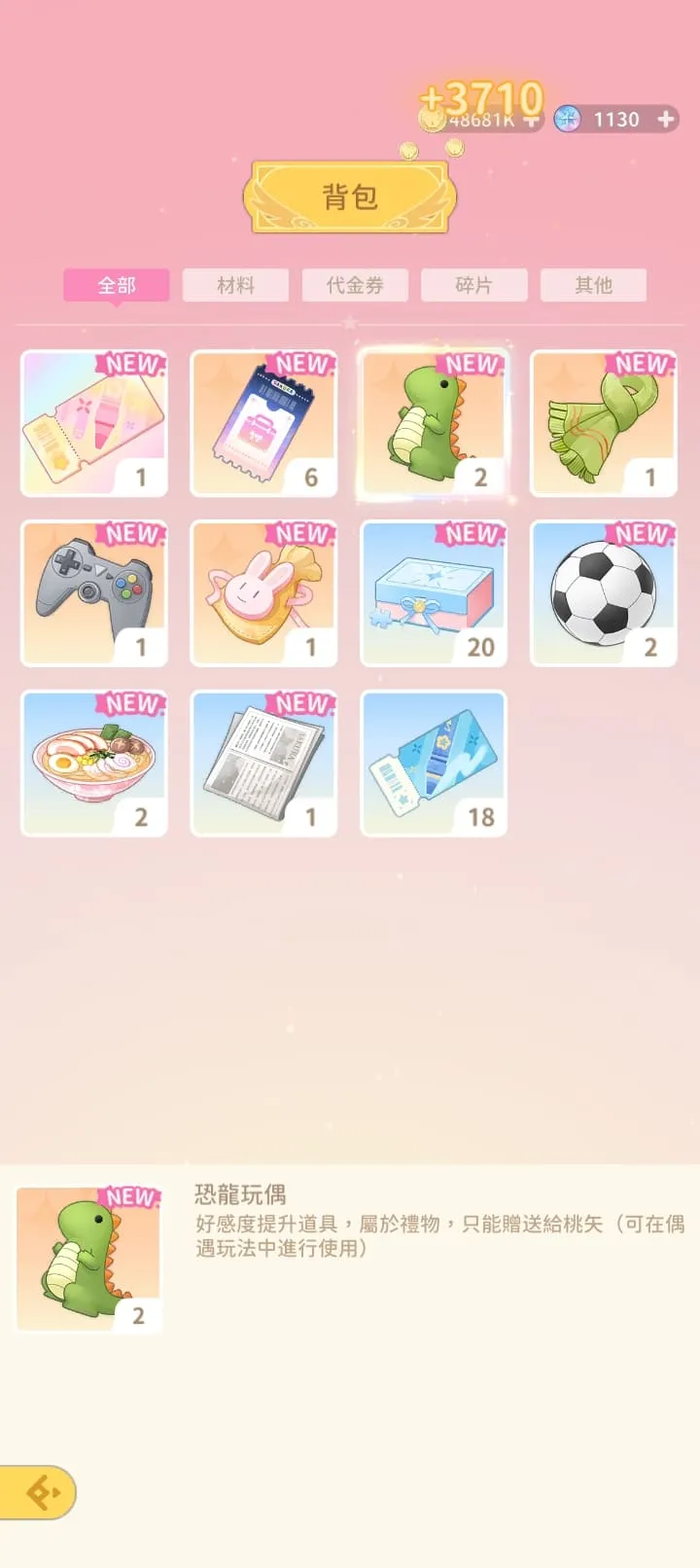This screenshot has height=1568, width=700.
Task: Select the blue gift box item
Action: [x=434, y=593]
